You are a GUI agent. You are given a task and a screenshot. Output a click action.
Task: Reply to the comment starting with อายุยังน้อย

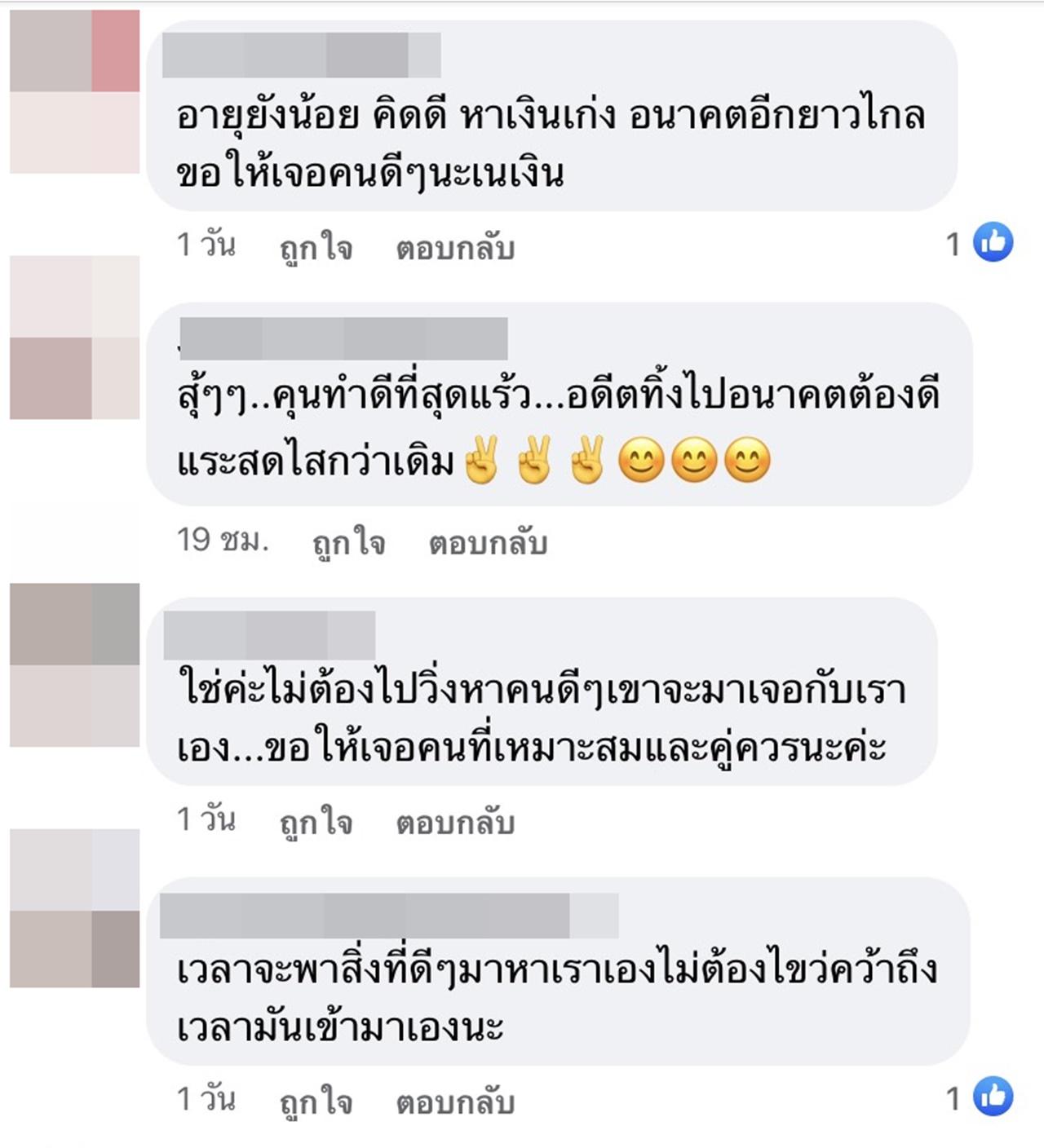coord(455,248)
